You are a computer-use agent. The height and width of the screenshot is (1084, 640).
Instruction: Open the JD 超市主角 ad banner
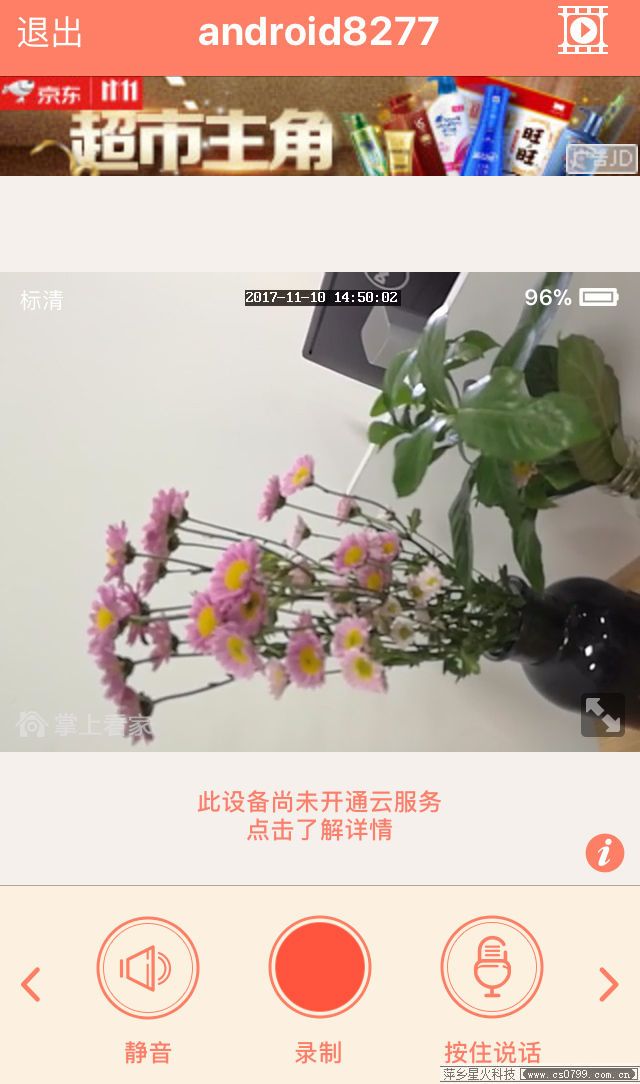(320, 126)
